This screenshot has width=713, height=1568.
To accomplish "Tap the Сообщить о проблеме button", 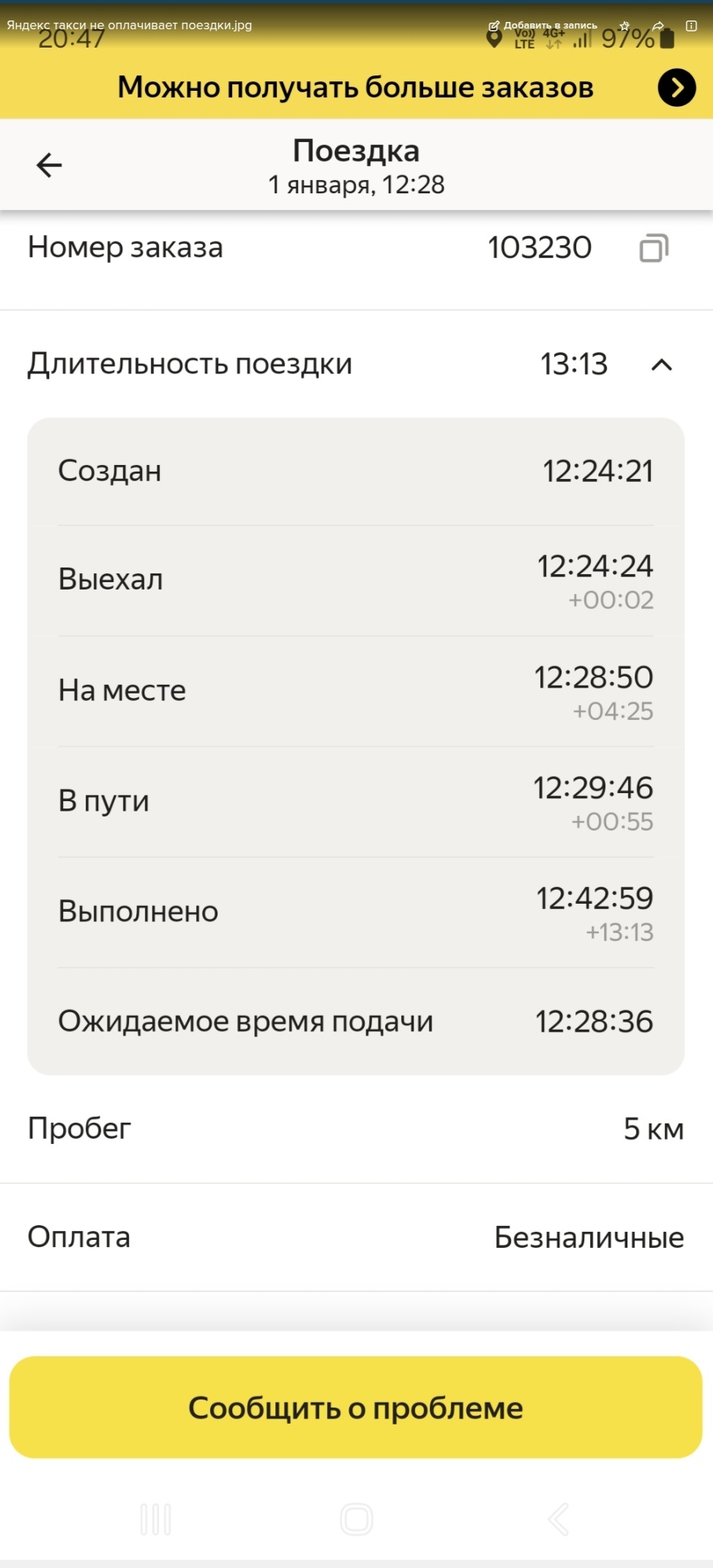I will coord(356,1407).
